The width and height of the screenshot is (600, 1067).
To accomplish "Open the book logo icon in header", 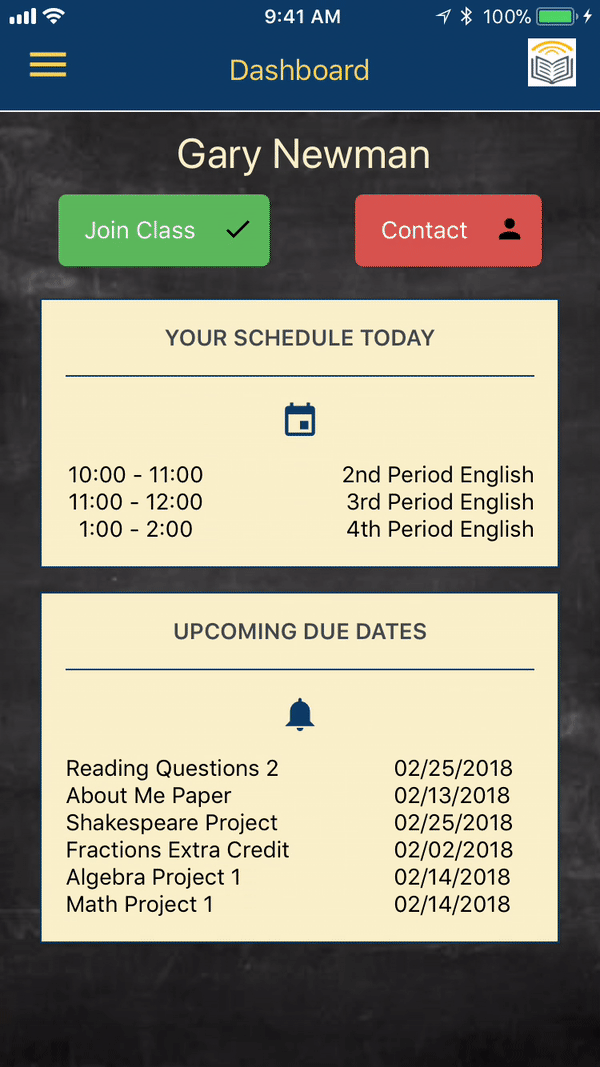I will coord(552,63).
